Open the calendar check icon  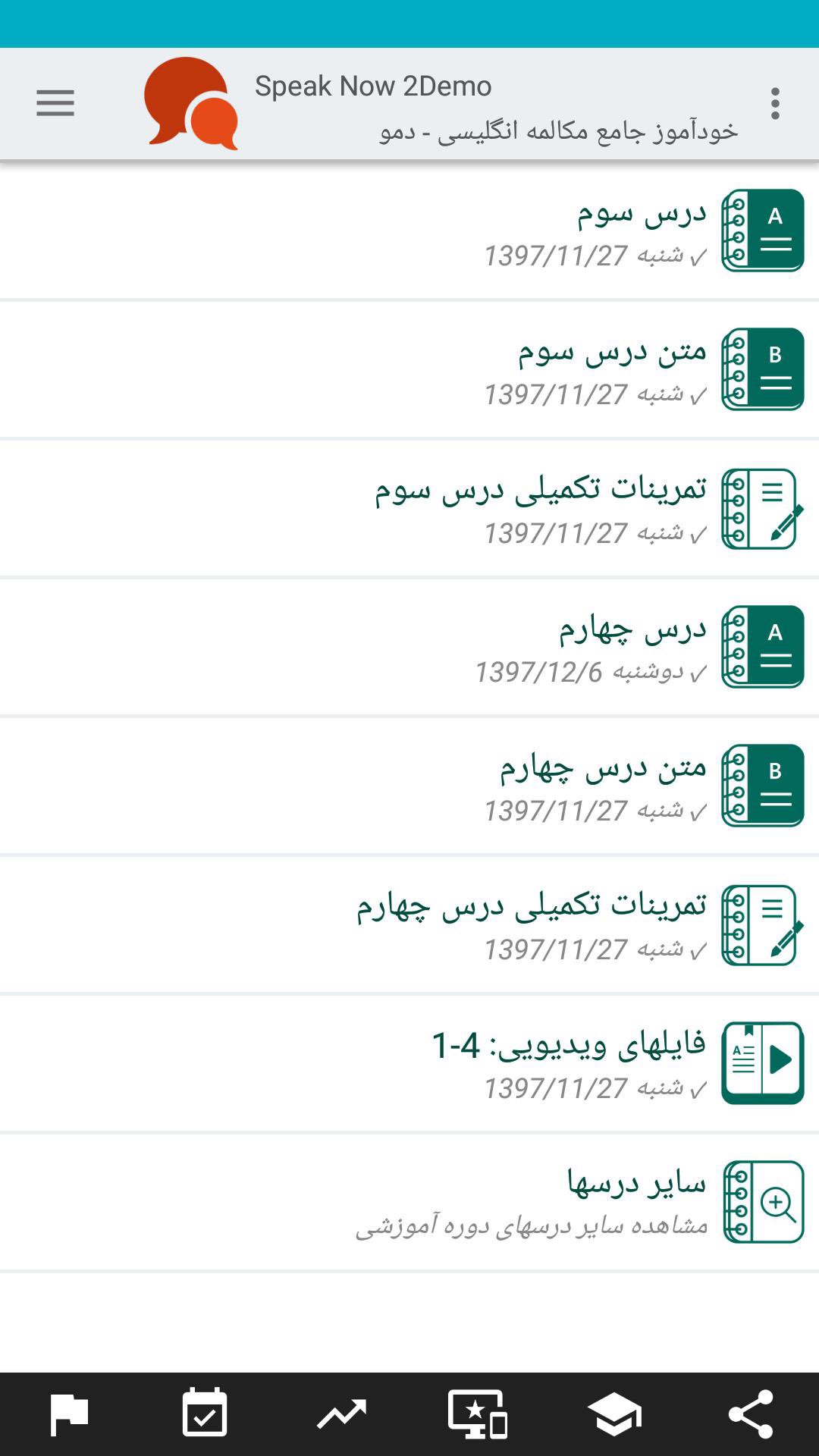tap(205, 1414)
